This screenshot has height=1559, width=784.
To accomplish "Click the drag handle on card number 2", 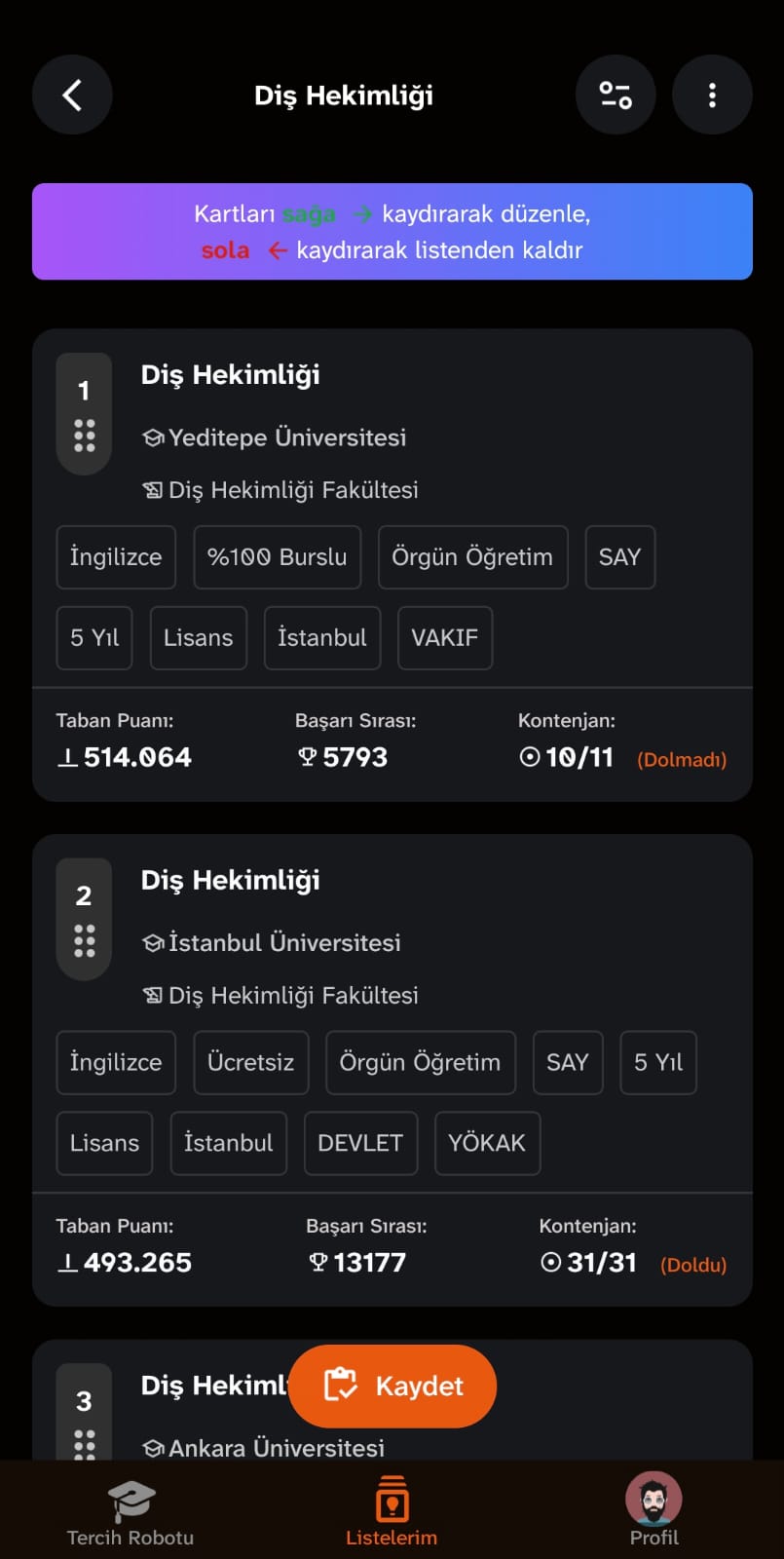I will (x=83, y=941).
